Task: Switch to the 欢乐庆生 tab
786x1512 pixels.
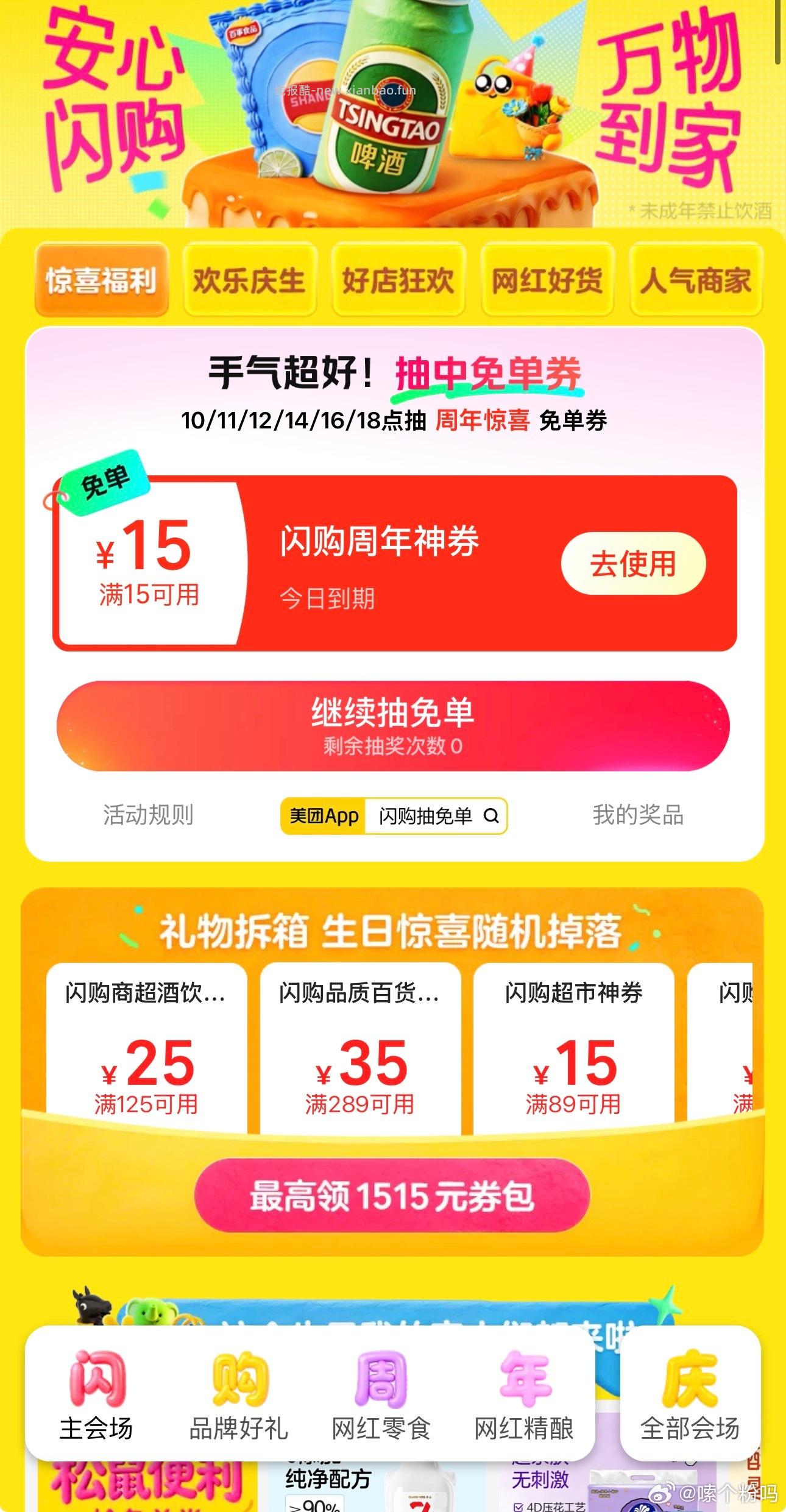Action: click(249, 282)
